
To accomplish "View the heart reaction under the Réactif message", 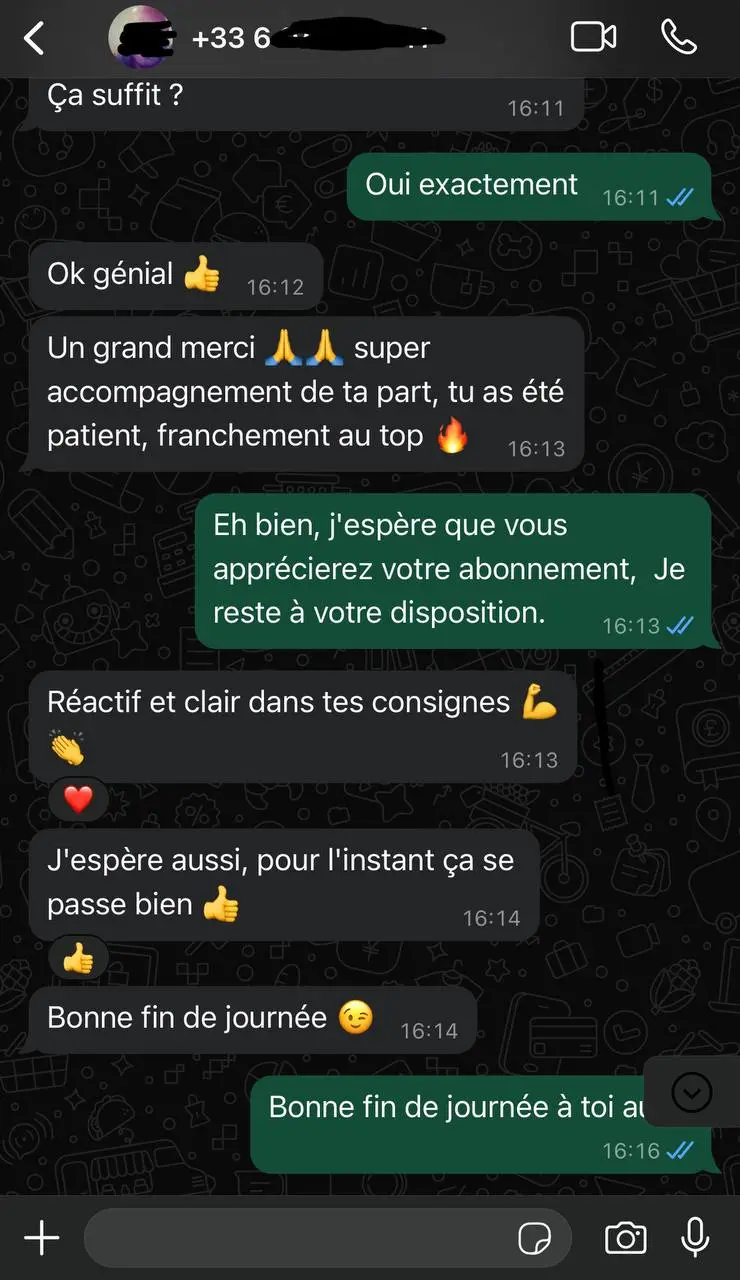I will [78, 799].
